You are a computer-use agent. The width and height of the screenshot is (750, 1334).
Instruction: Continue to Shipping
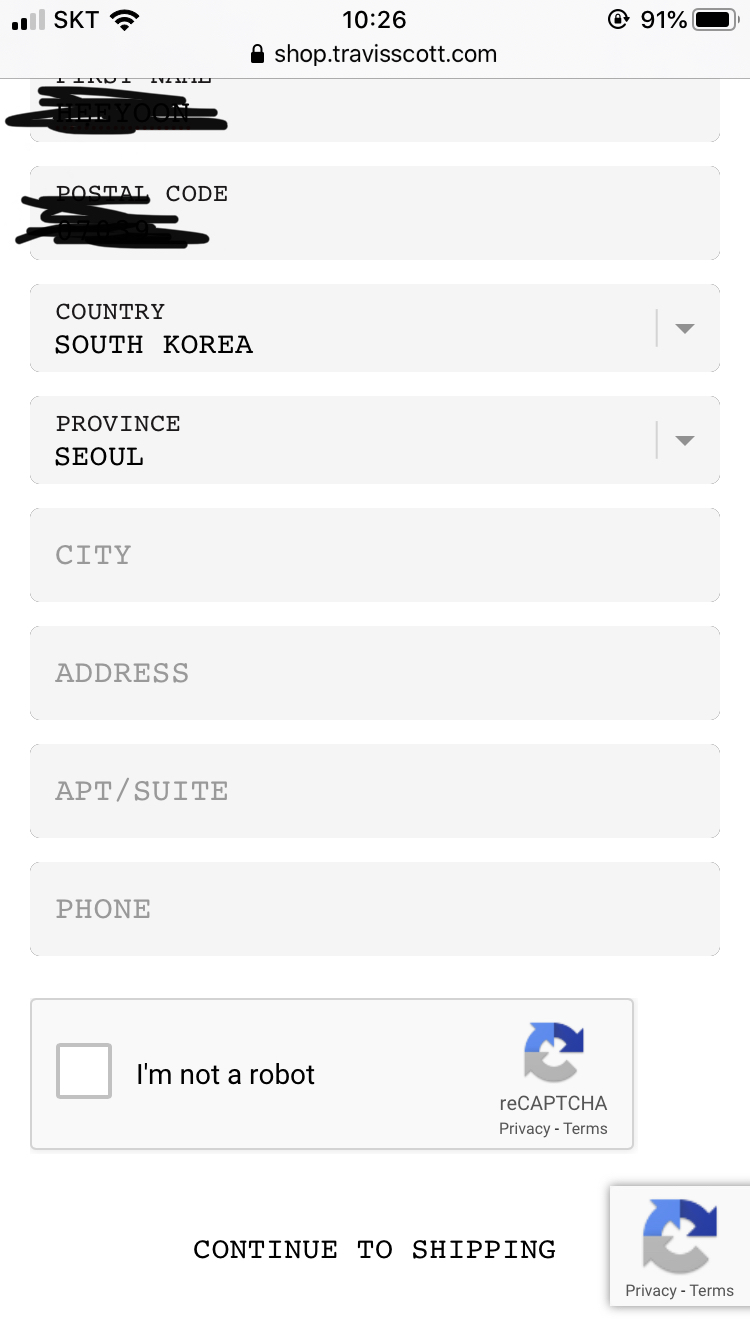tap(374, 1249)
